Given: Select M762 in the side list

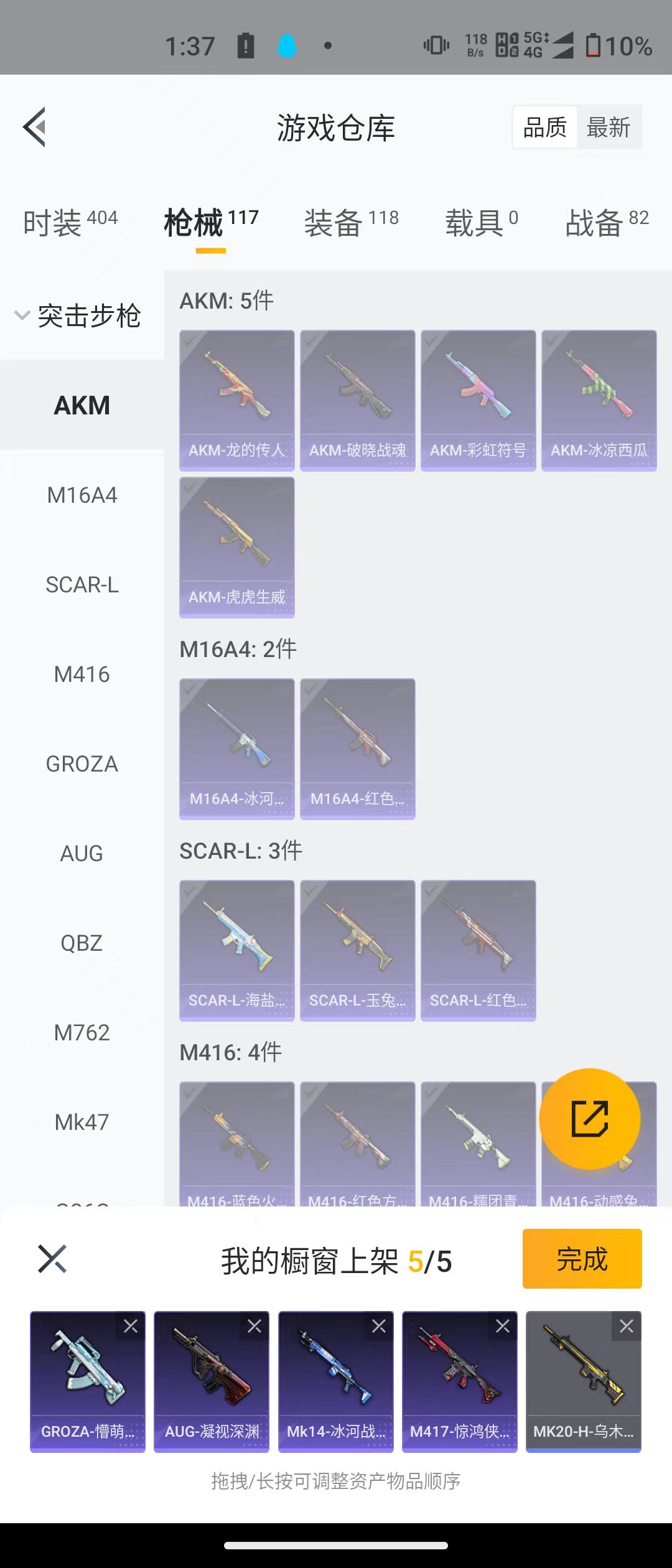Looking at the screenshot, I should [82, 1033].
